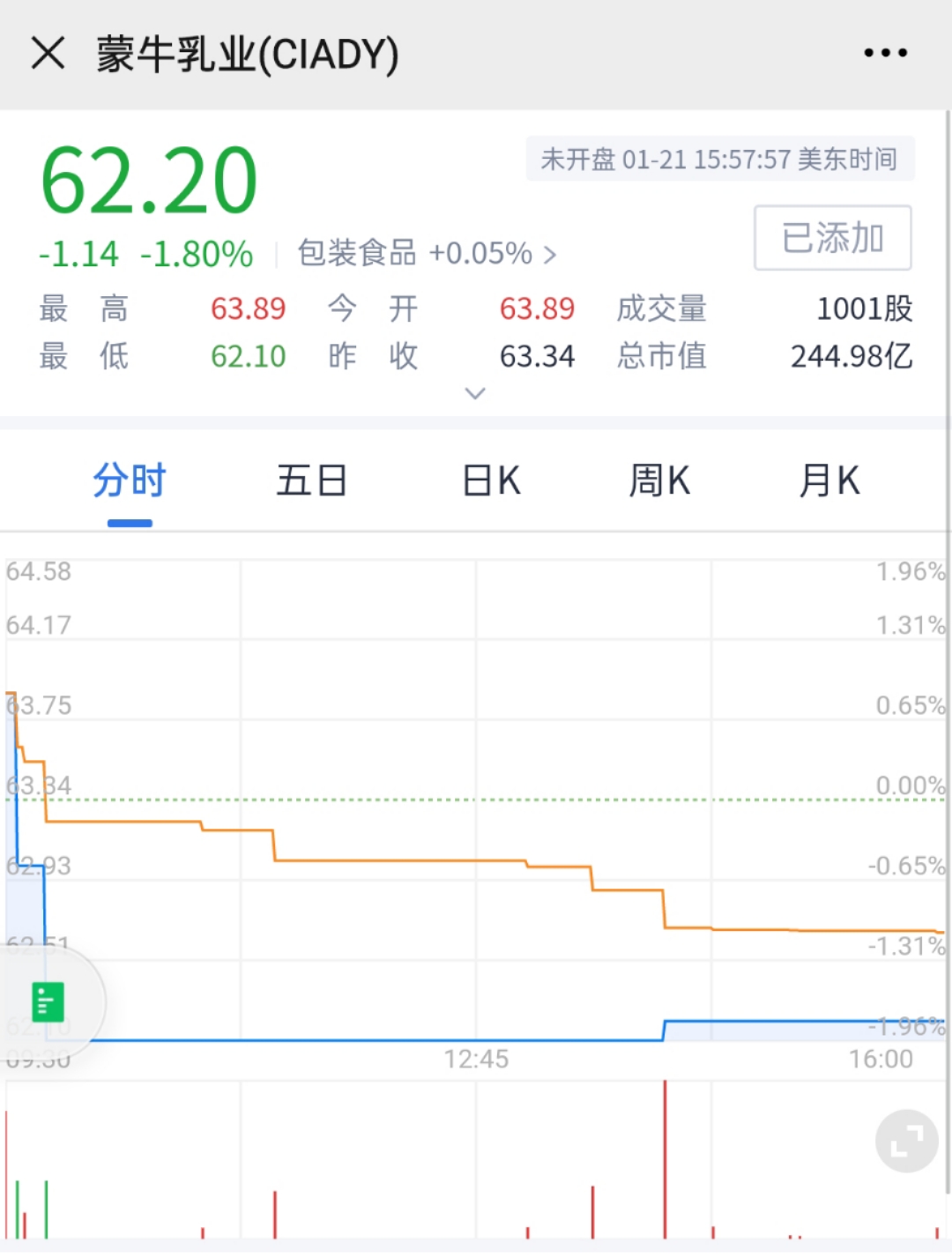Image resolution: width=952 pixels, height=1258 pixels.
Task: Expand more stock details chevron
Action: click(475, 393)
